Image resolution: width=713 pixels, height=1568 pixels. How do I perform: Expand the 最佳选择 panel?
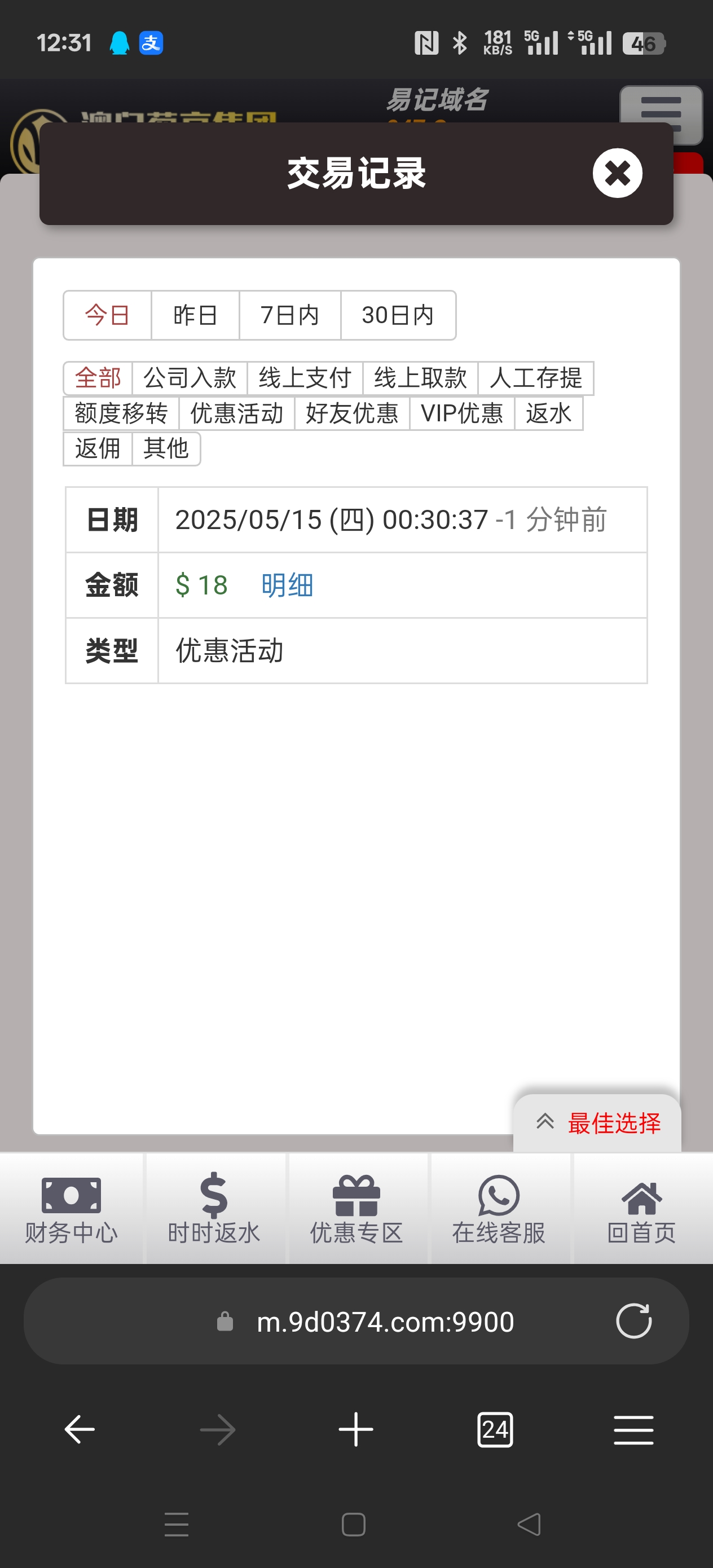click(597, 1123)
